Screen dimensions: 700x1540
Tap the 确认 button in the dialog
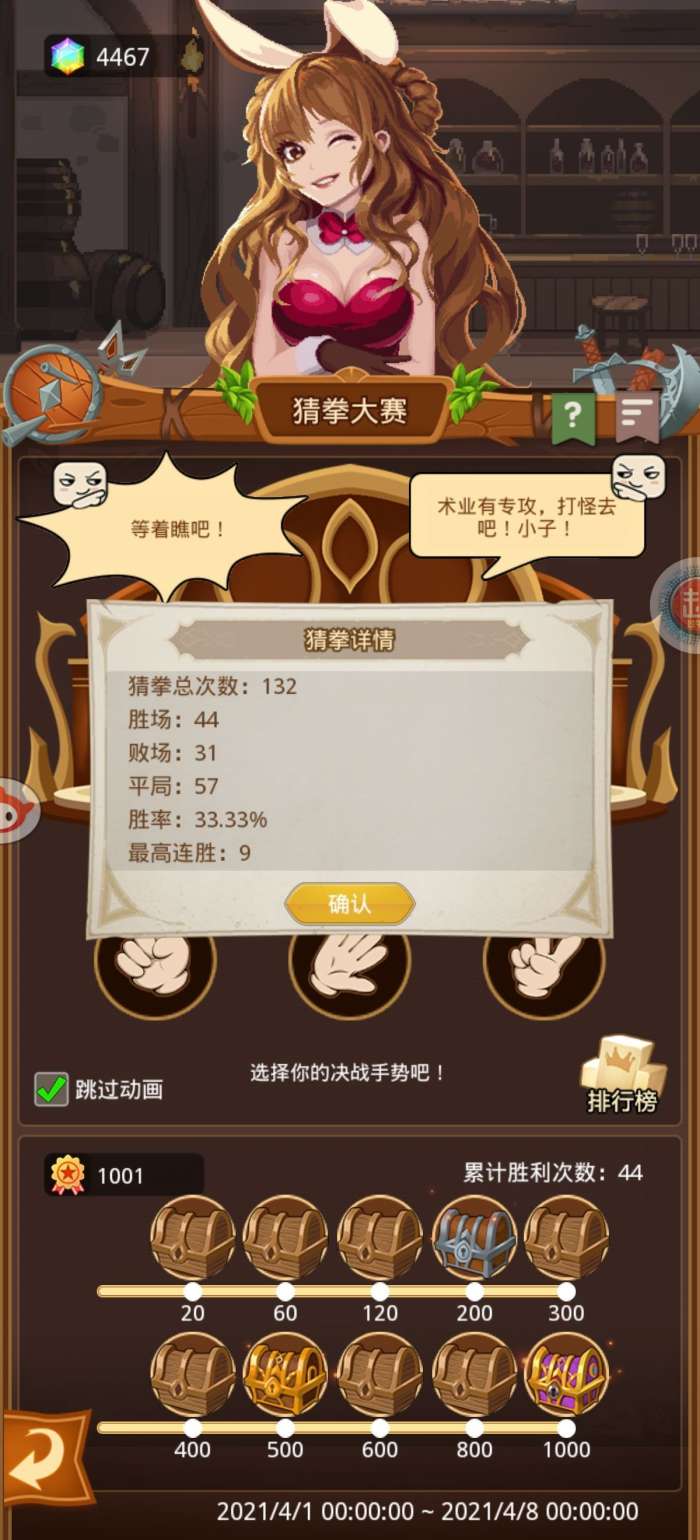tap(349, 904)
